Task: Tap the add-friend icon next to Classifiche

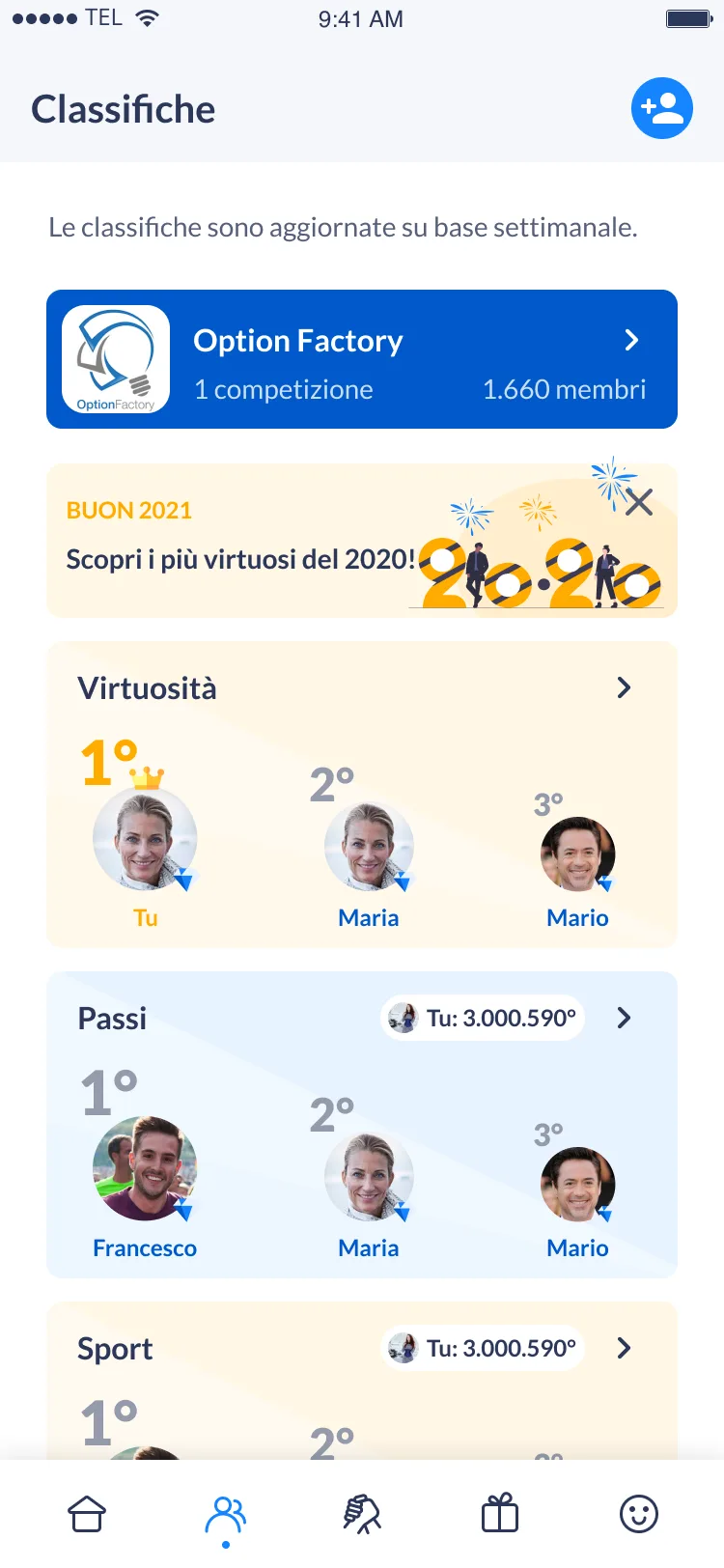Action: [661, 108]
